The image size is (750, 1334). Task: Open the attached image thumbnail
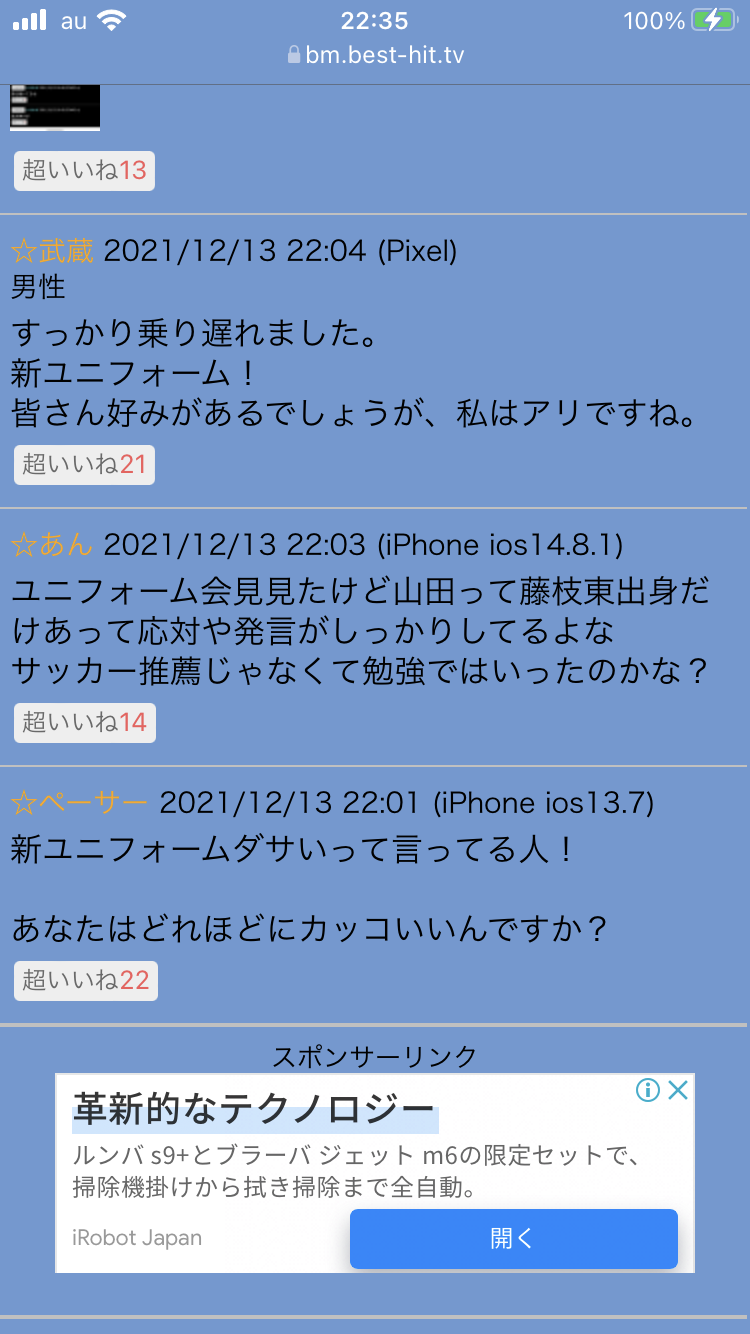[x=55, y=108]
